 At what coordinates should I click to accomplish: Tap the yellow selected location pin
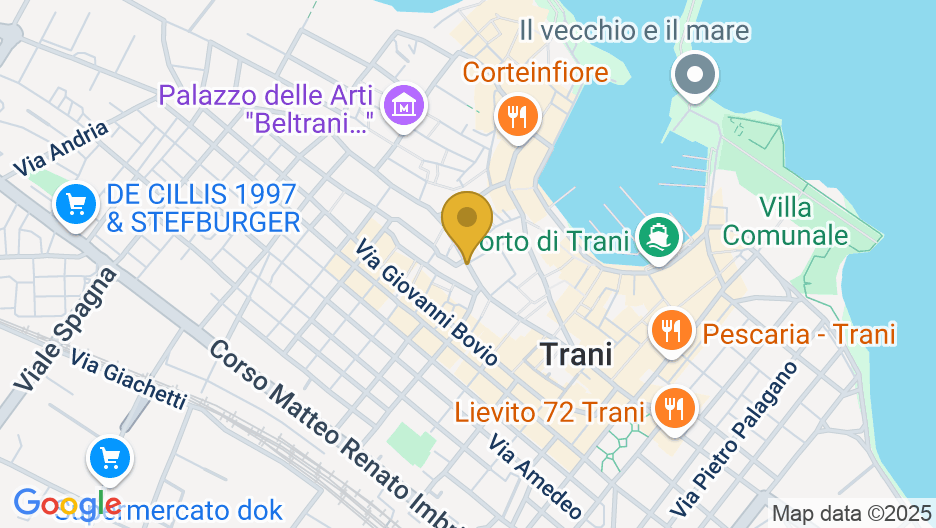pyautogui.click(x=467, y=220)
